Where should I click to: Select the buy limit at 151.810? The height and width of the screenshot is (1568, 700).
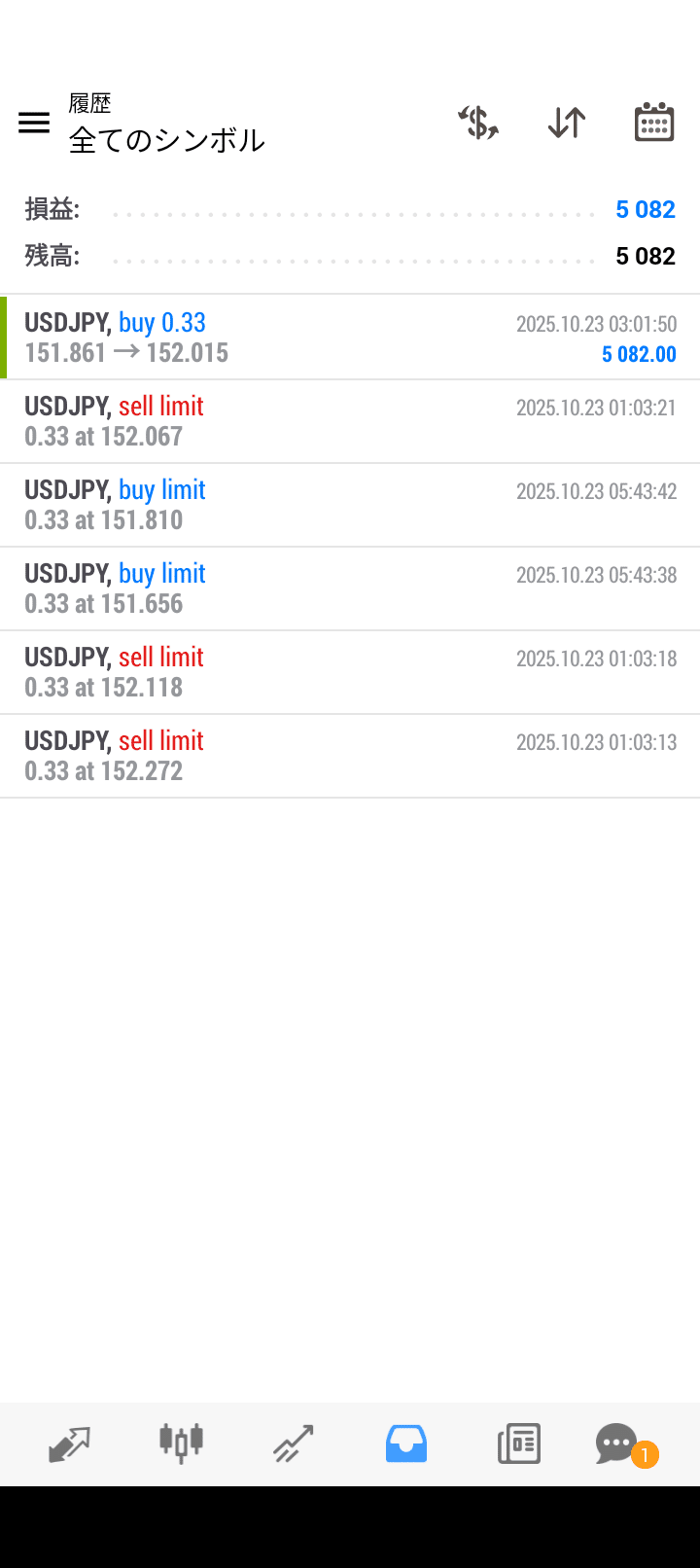(x=350, y=505)
